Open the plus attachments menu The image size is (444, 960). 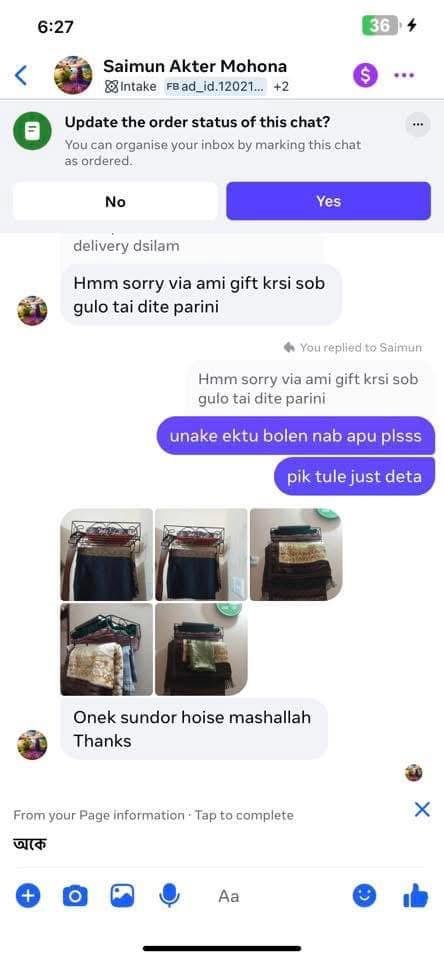[26, 897]
